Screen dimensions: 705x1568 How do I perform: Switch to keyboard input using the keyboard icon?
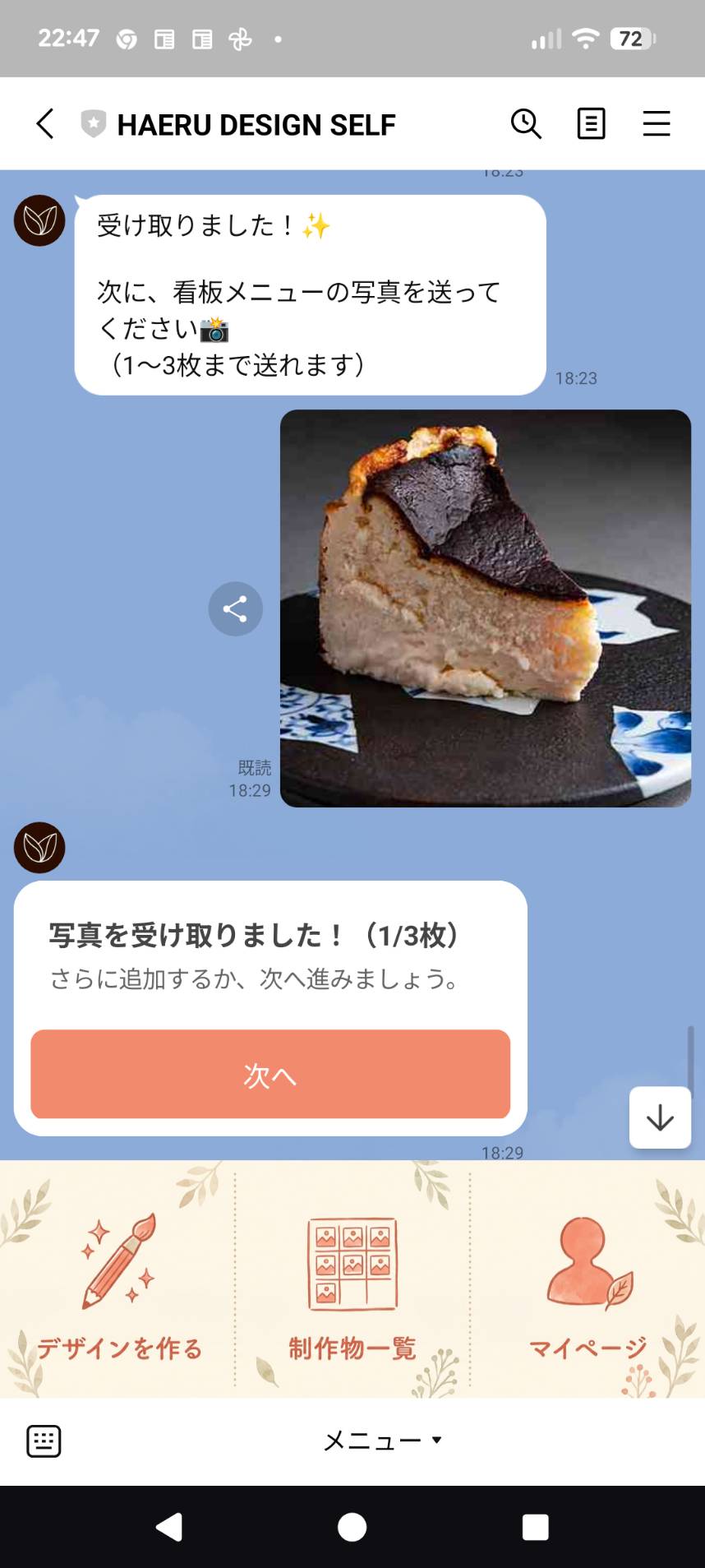43,1440
